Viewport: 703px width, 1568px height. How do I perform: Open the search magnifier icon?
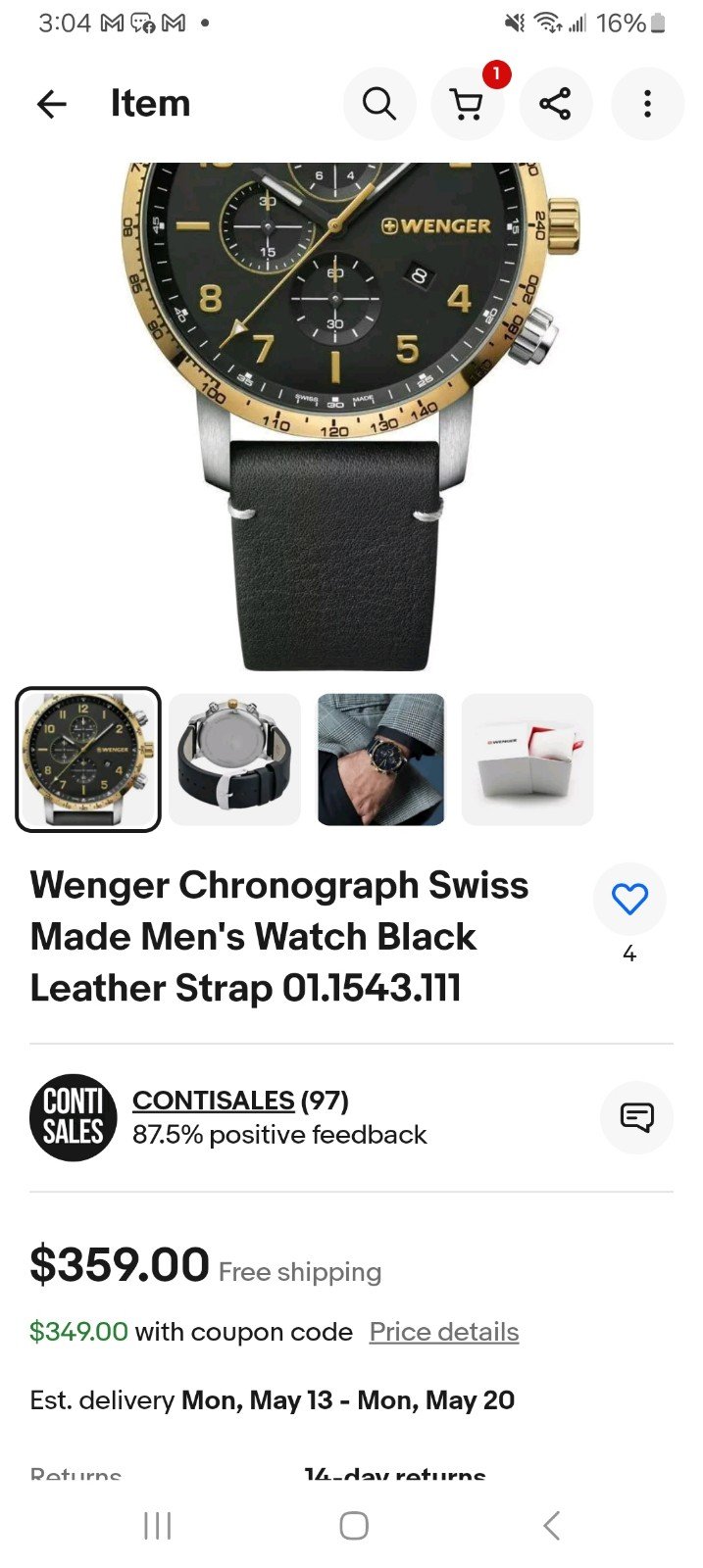(x=379, y=104)
